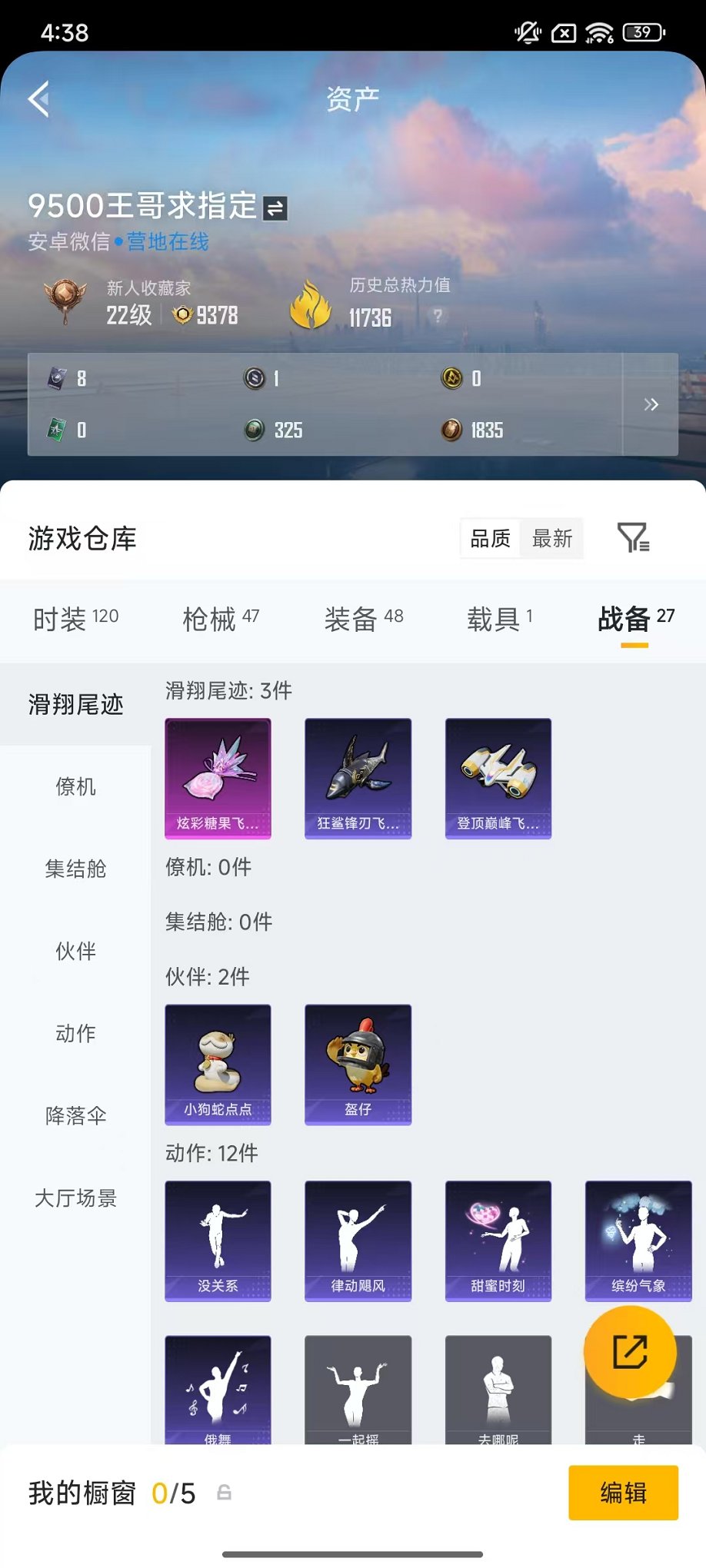The image size is (706, 1568).
Task: Tap the yellow floating share button
Action: [630, 1352]
